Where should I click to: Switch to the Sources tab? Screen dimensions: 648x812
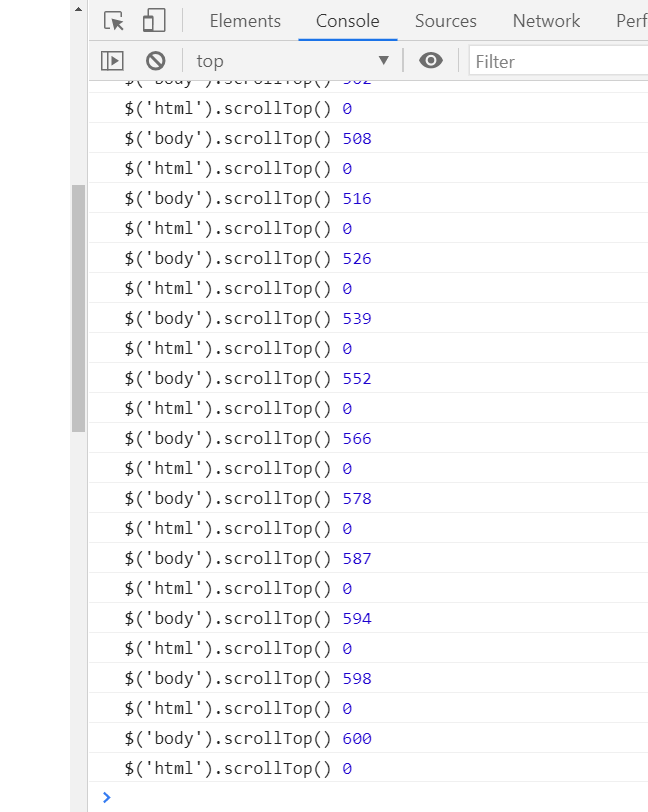point(445,21)
